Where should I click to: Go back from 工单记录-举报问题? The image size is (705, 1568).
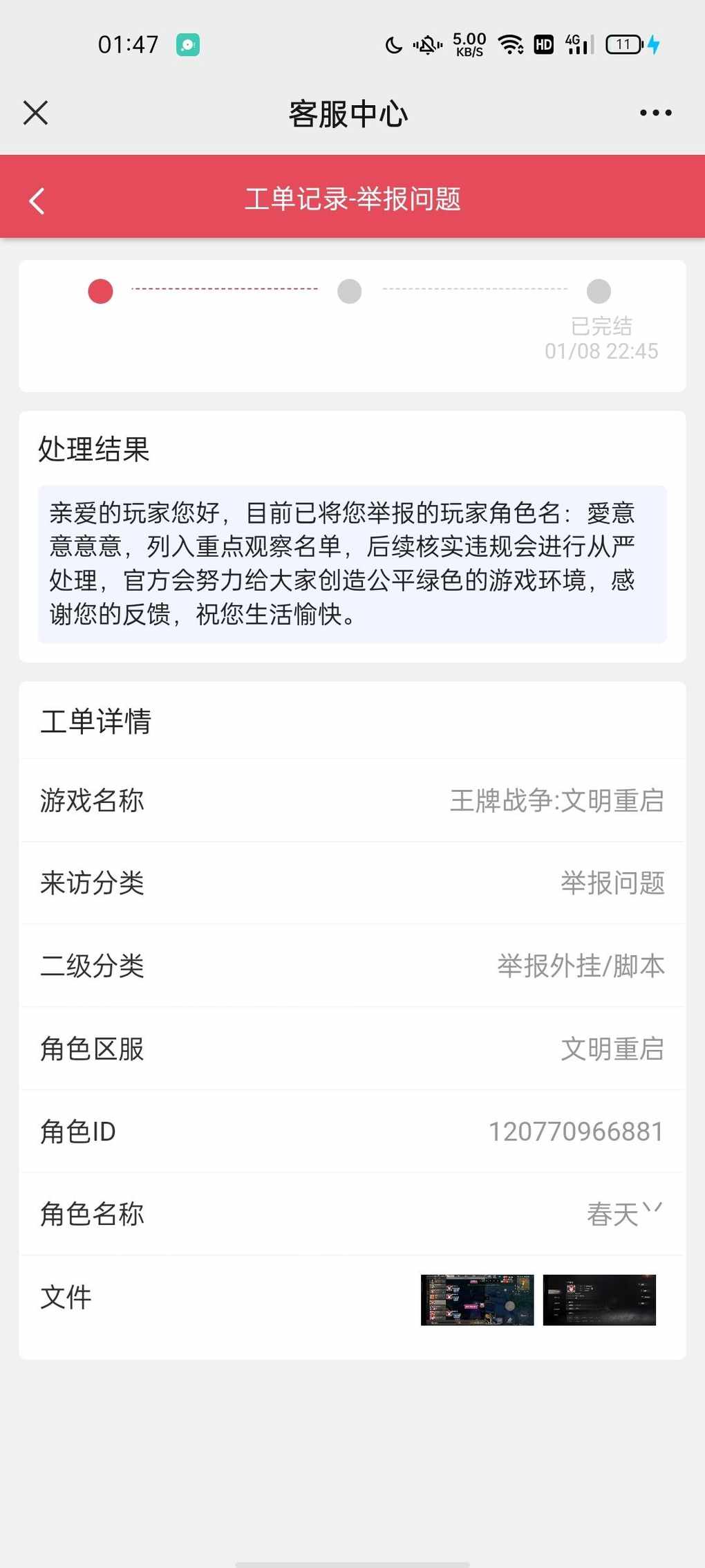tap(37, 201)
